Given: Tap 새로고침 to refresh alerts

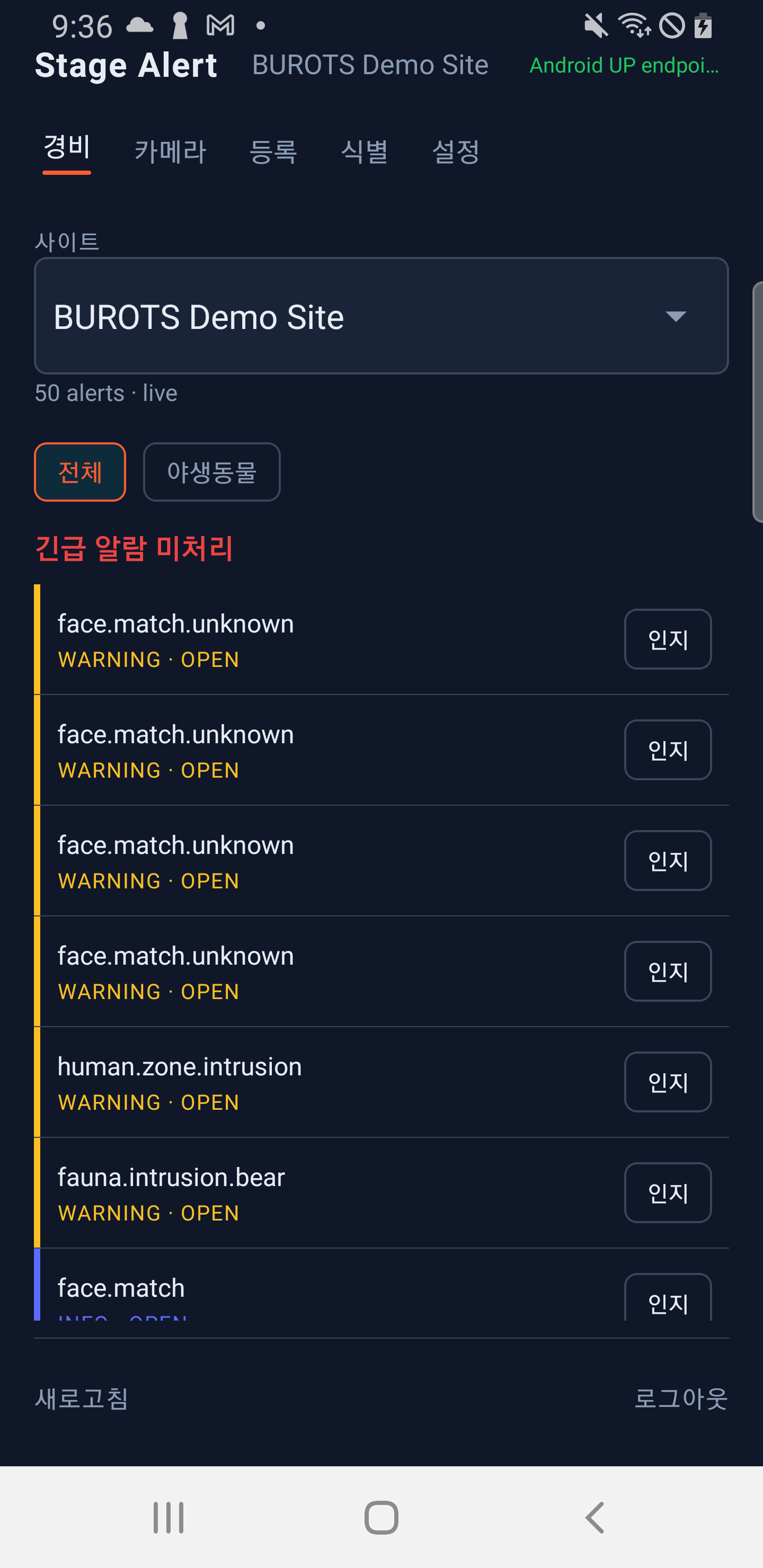Looking at the screenshot, I should click(82, 1397).
